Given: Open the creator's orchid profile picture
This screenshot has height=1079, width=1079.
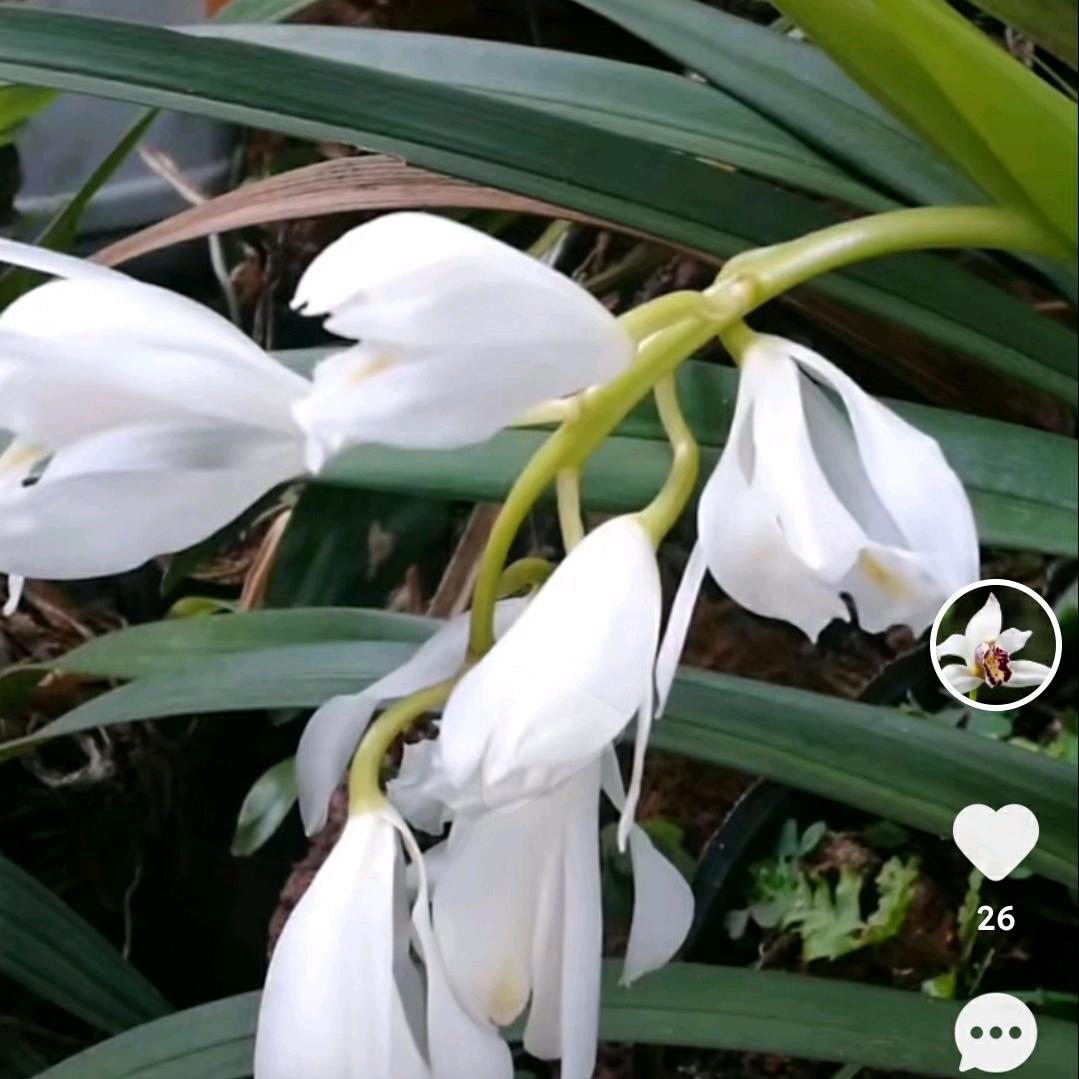Looking at the screenshot, I should click(995, 645).
